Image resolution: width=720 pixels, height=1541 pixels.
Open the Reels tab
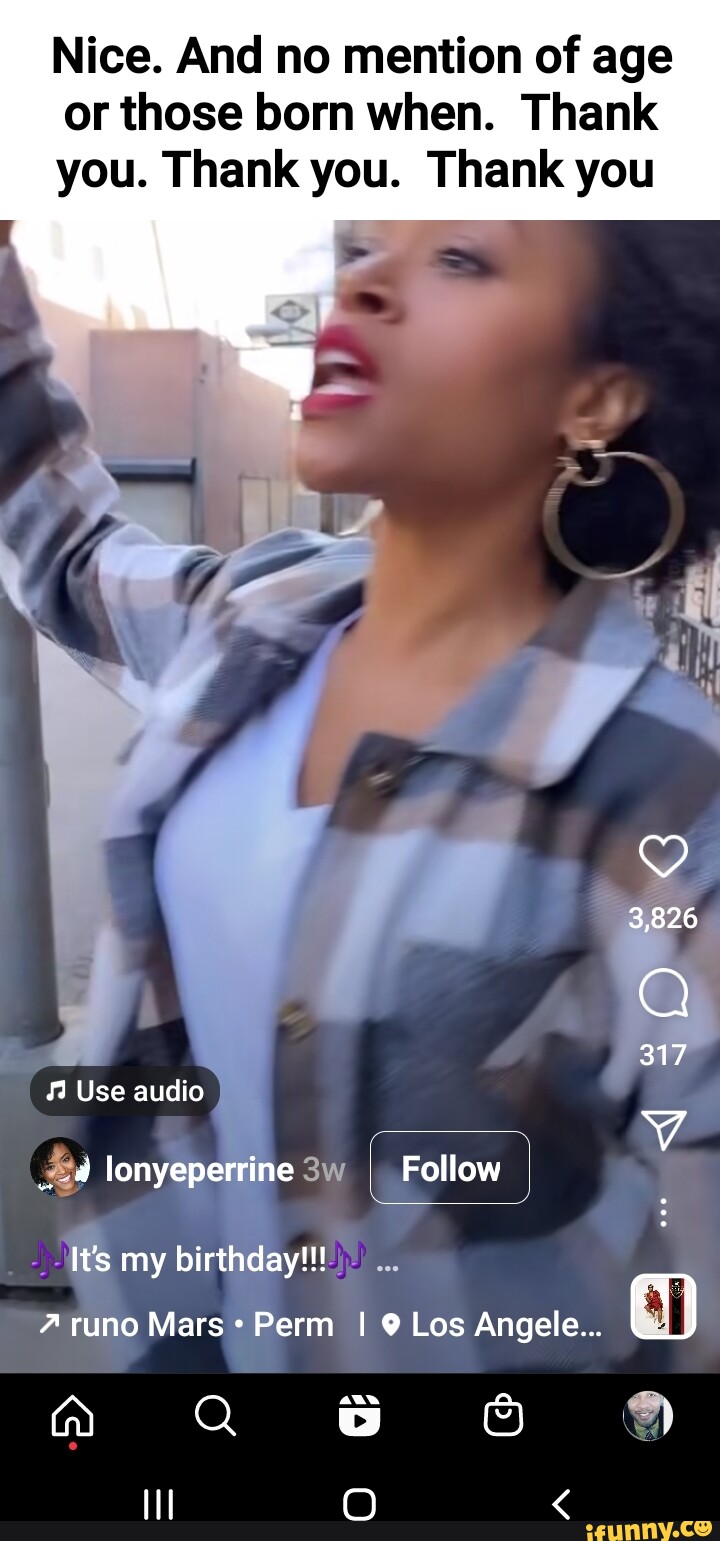click(359, 1415)
